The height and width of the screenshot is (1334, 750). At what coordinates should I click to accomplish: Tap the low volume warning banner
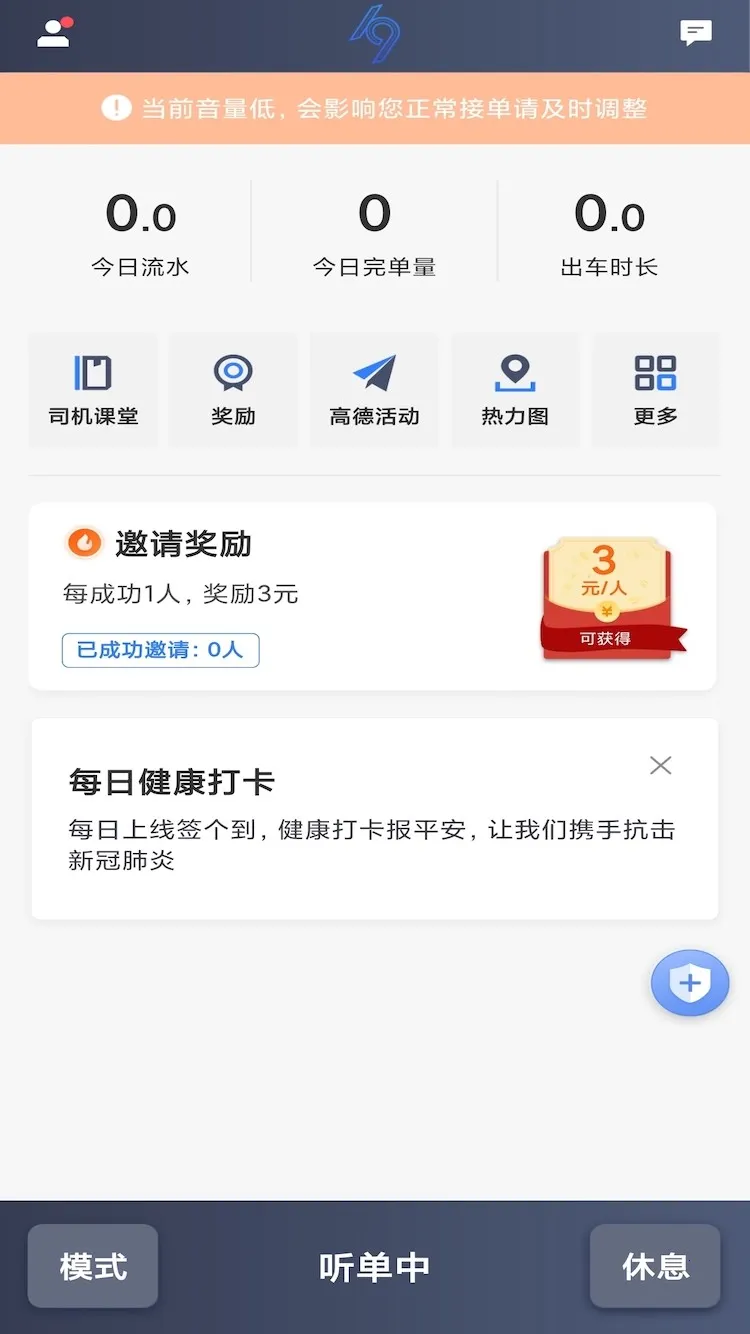point(375,108)
